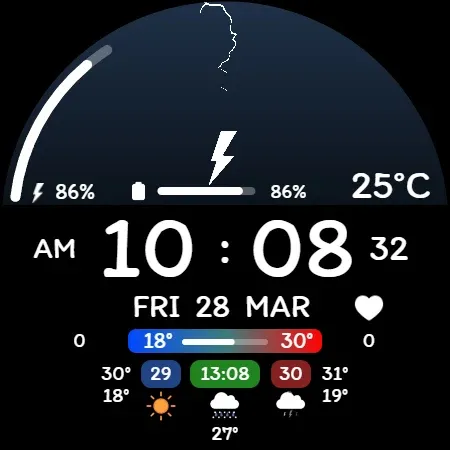This screenshot has width=450, height=450.
Task: Open the heart rate complication
Action: tap(369, 307)
